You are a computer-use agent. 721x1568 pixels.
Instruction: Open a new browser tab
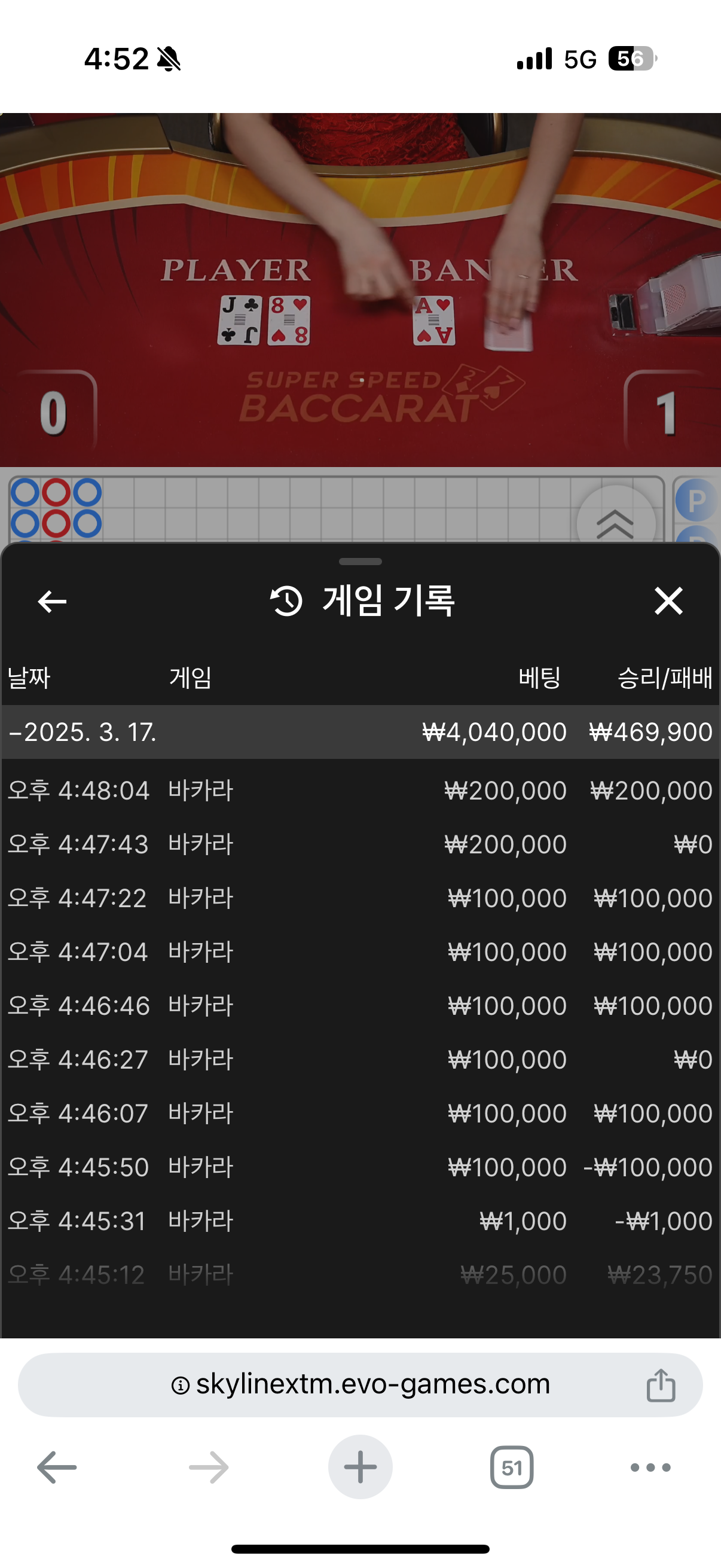click(360, 1468)
